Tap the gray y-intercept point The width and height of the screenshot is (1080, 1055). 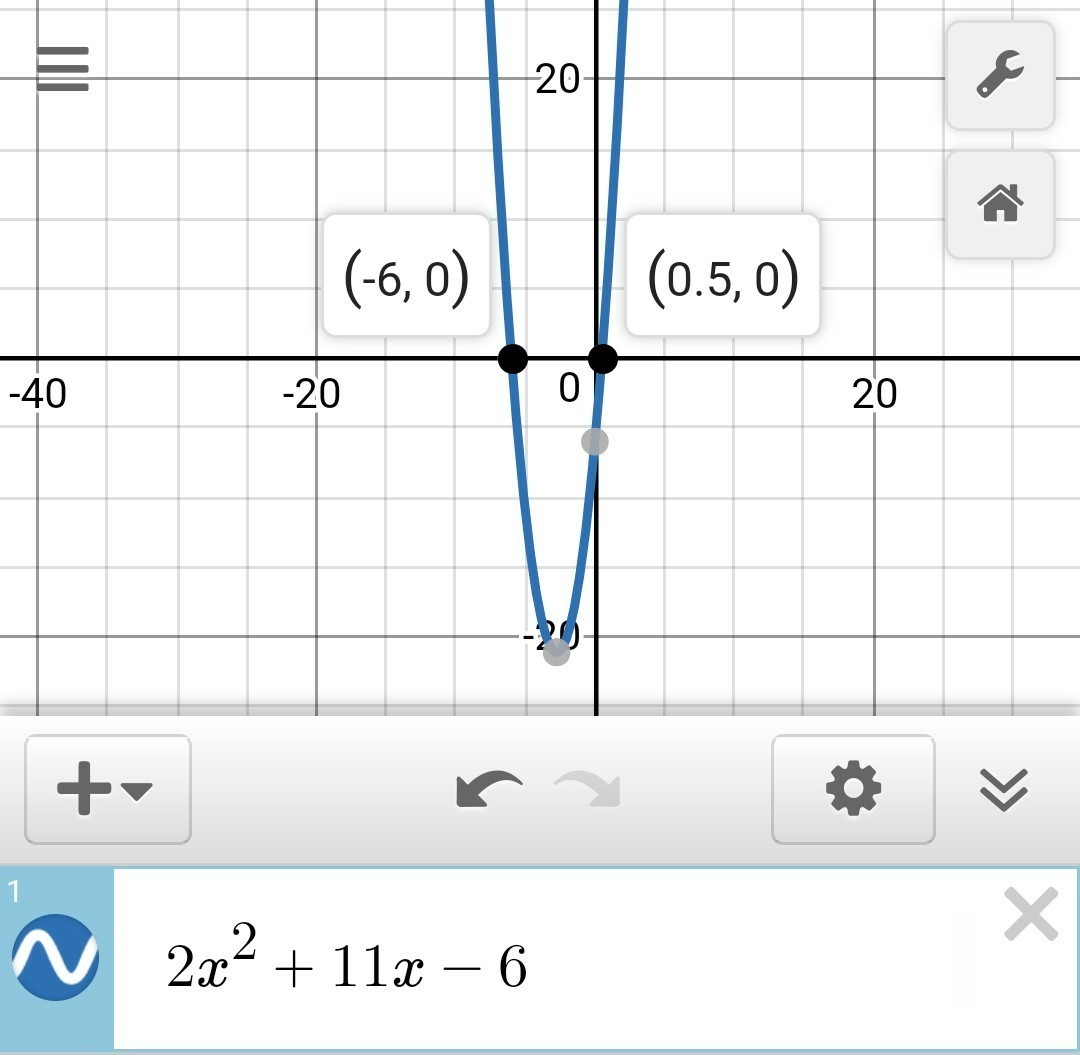click(x=595, y=441)
